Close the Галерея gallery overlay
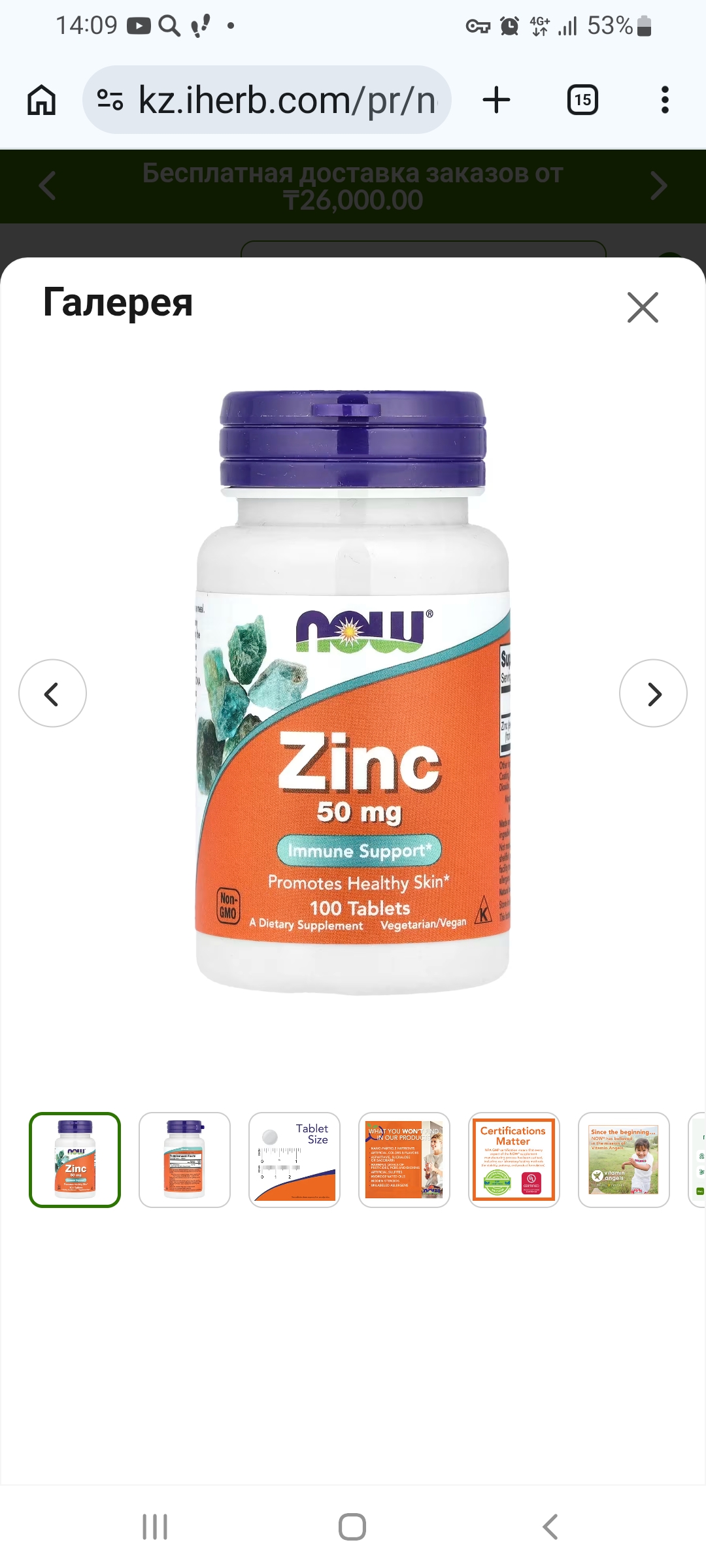This screenshot has width=706, height=1568. (x=642, y=307)
